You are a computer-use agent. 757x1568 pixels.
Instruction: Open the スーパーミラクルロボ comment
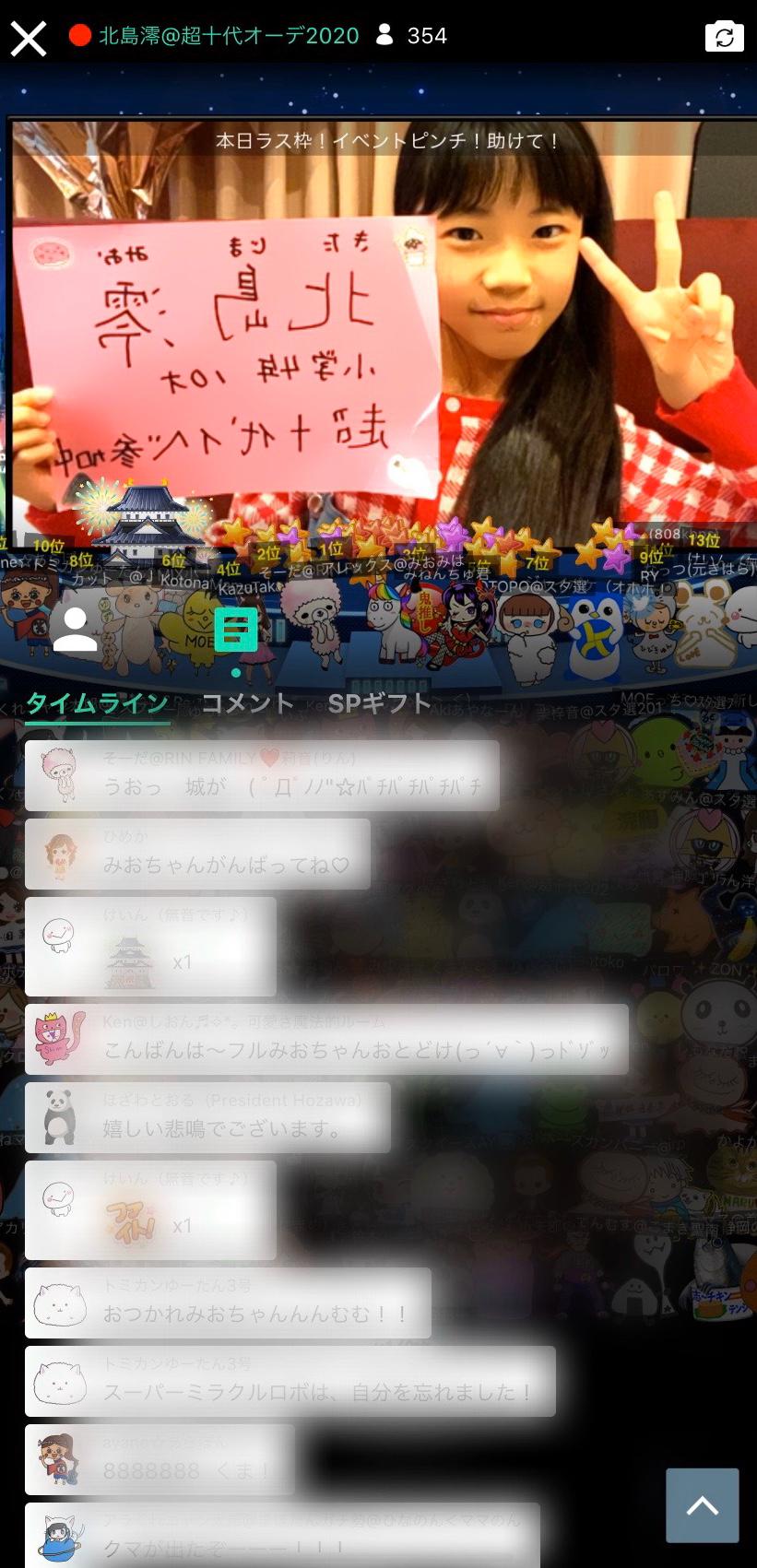[x=290, y=1382]
